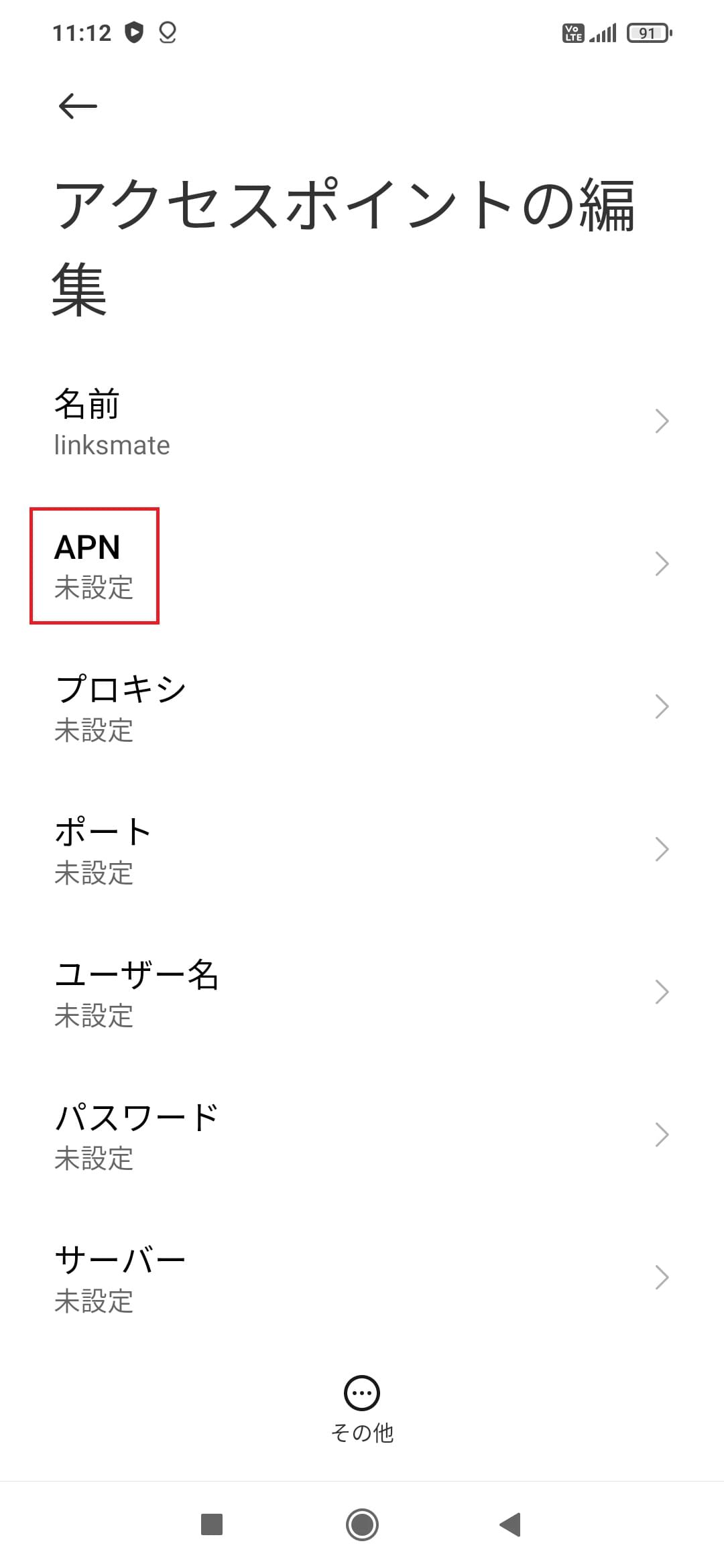Tap the chevron next to ユーザー名
Viewport: 724px width, 1568px height.
(662, 991)
